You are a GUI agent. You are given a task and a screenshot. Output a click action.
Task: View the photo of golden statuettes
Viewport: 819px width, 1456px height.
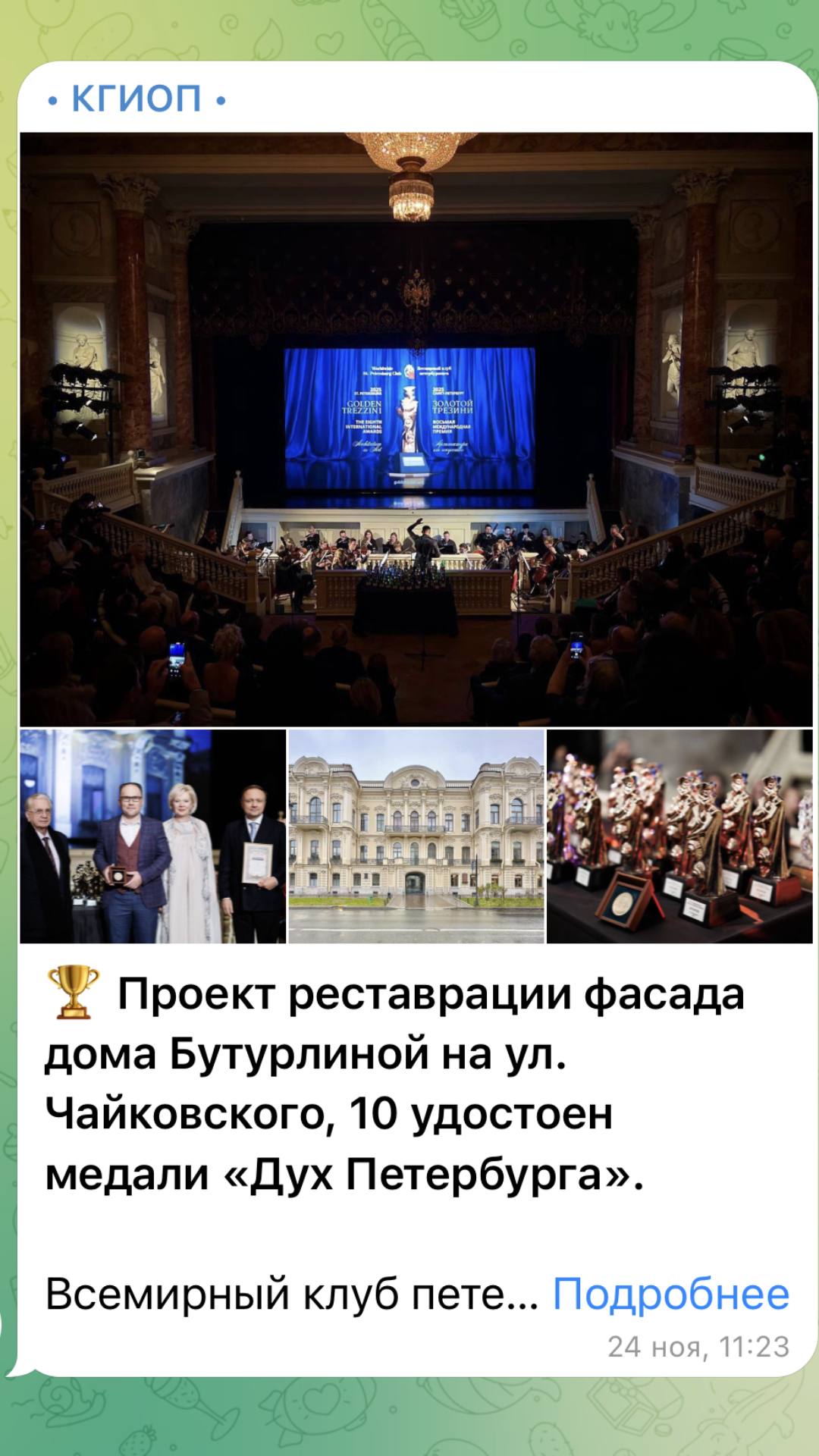coord(679,836)
